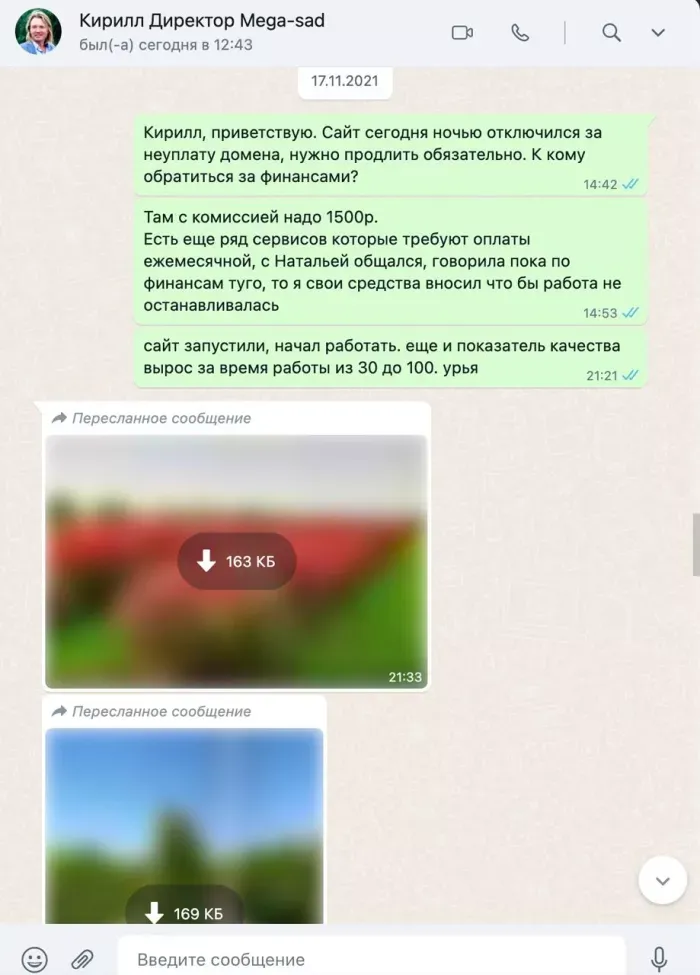
Task: Start a voice call with Кирилл
Action: point(520,32)
